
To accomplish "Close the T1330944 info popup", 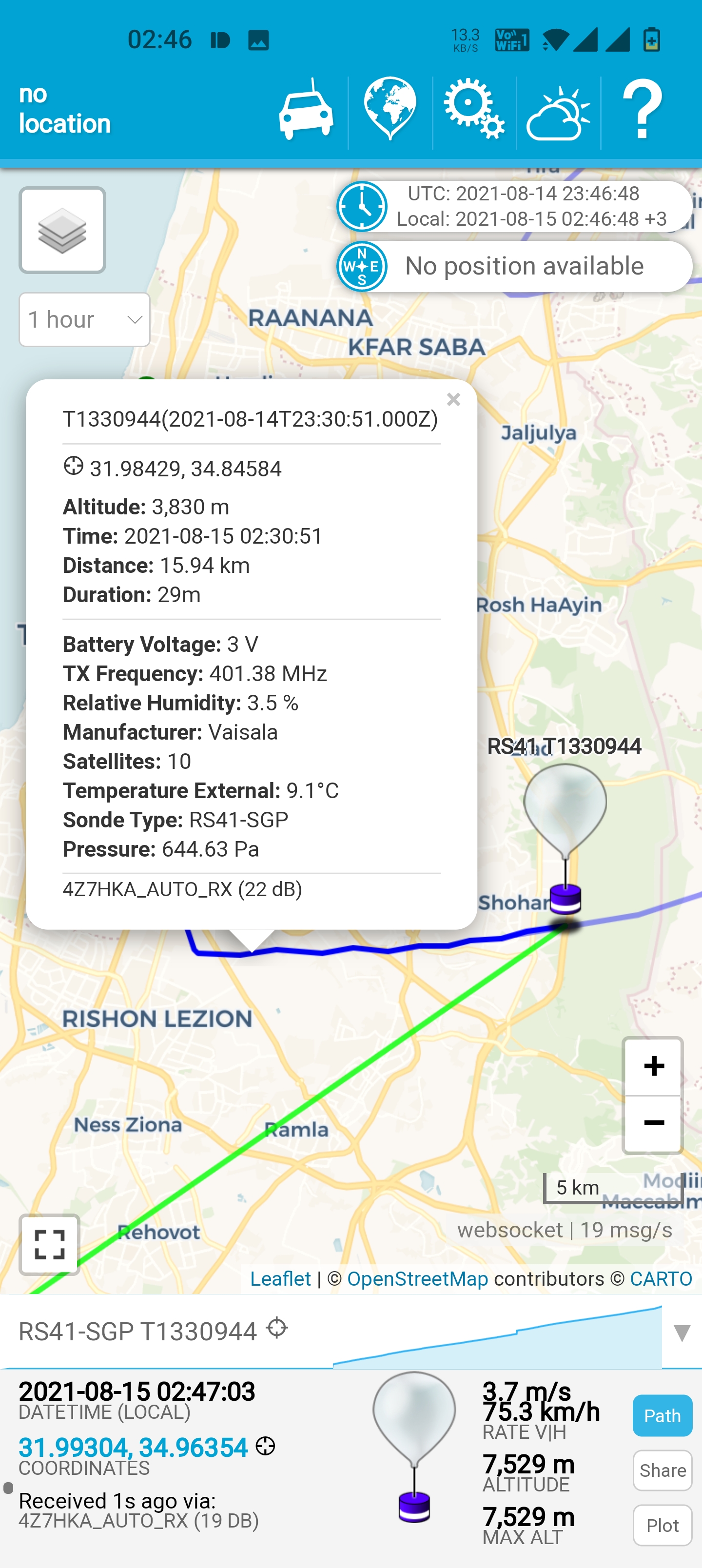I will click(x=453, y=400).
